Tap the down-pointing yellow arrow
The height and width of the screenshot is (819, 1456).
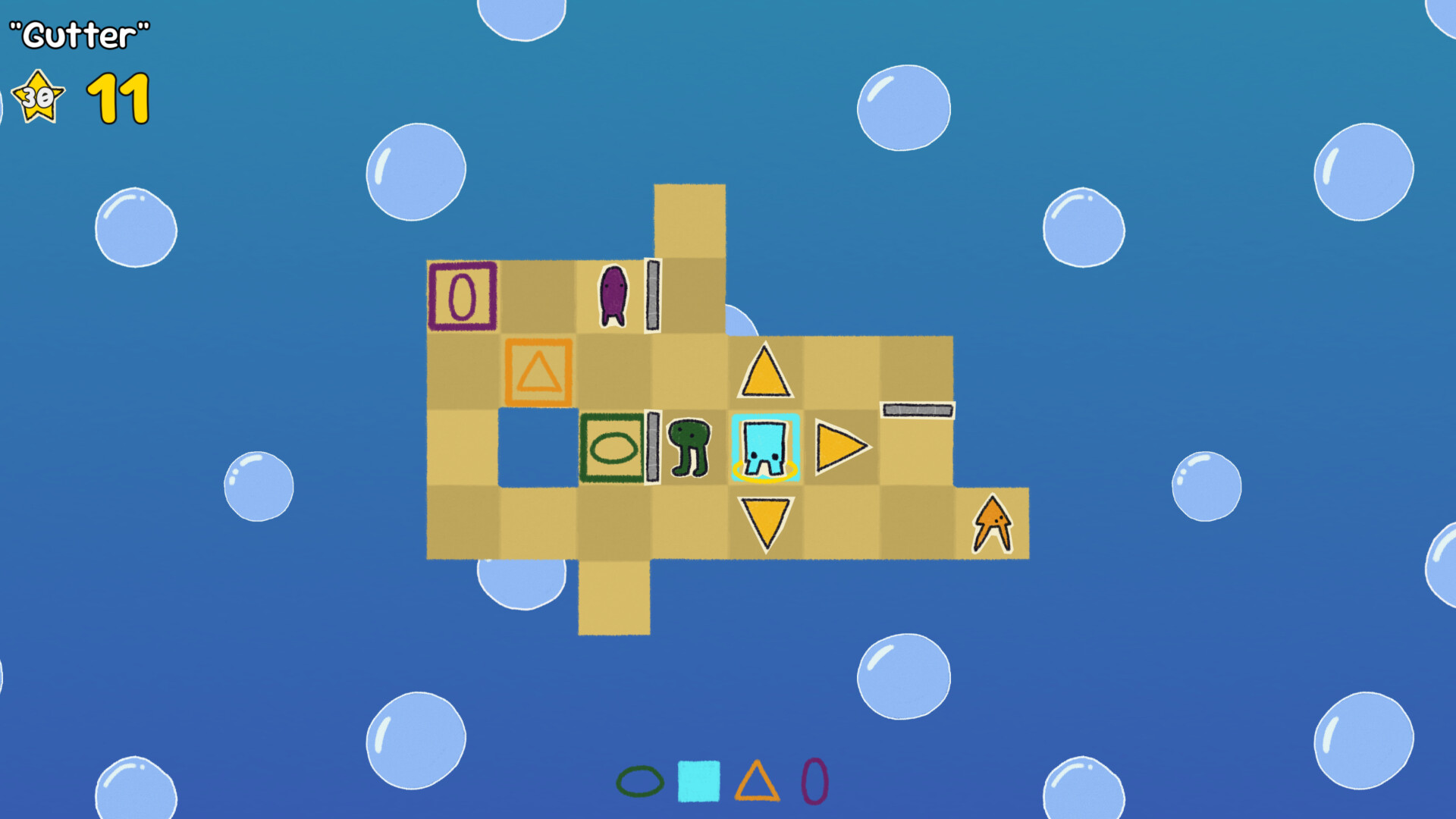766,521
